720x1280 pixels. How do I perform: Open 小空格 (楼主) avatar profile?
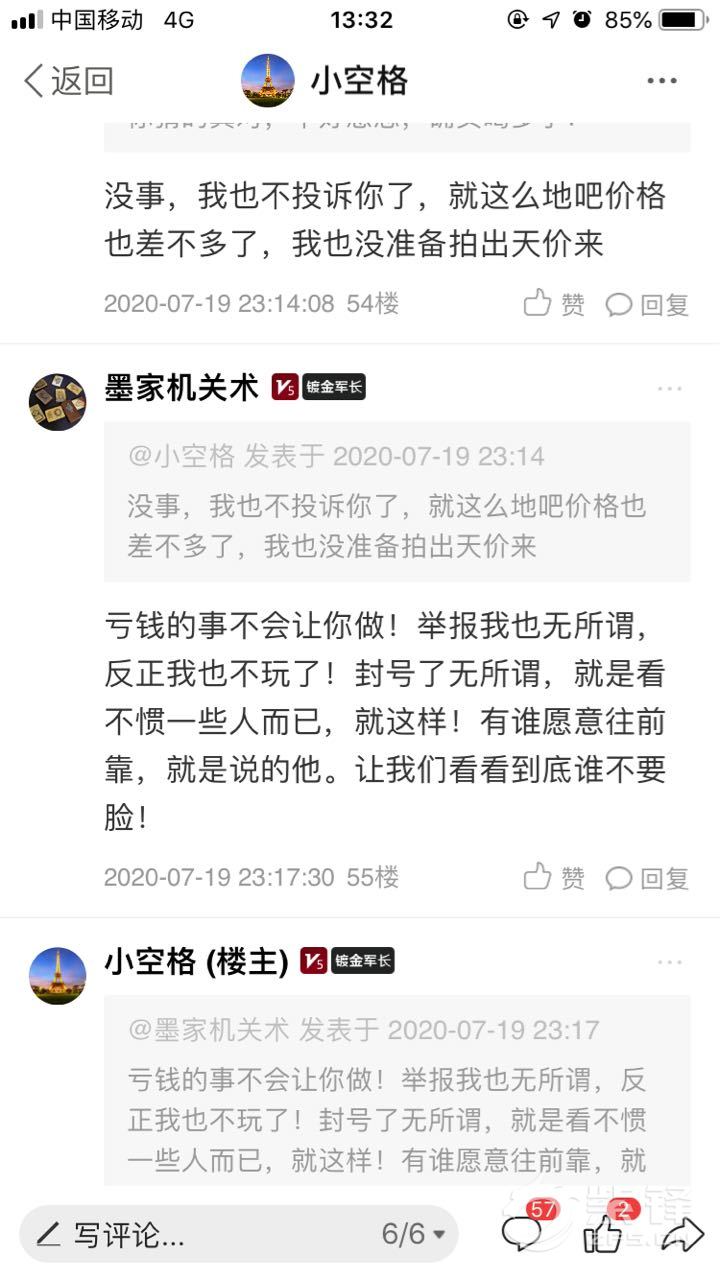coord(57,976)
